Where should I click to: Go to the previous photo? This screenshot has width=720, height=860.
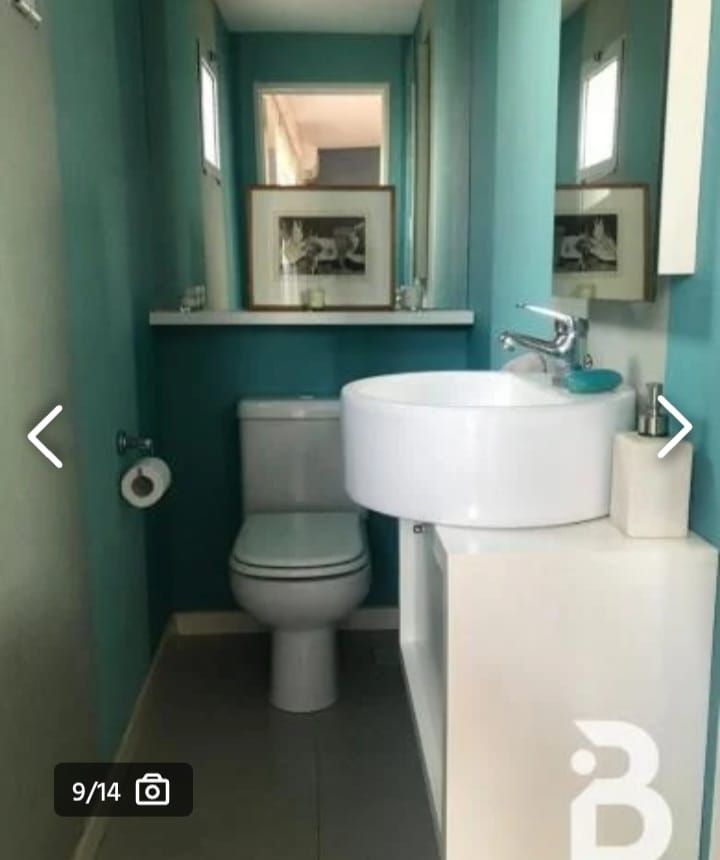[x=45, y=437]
